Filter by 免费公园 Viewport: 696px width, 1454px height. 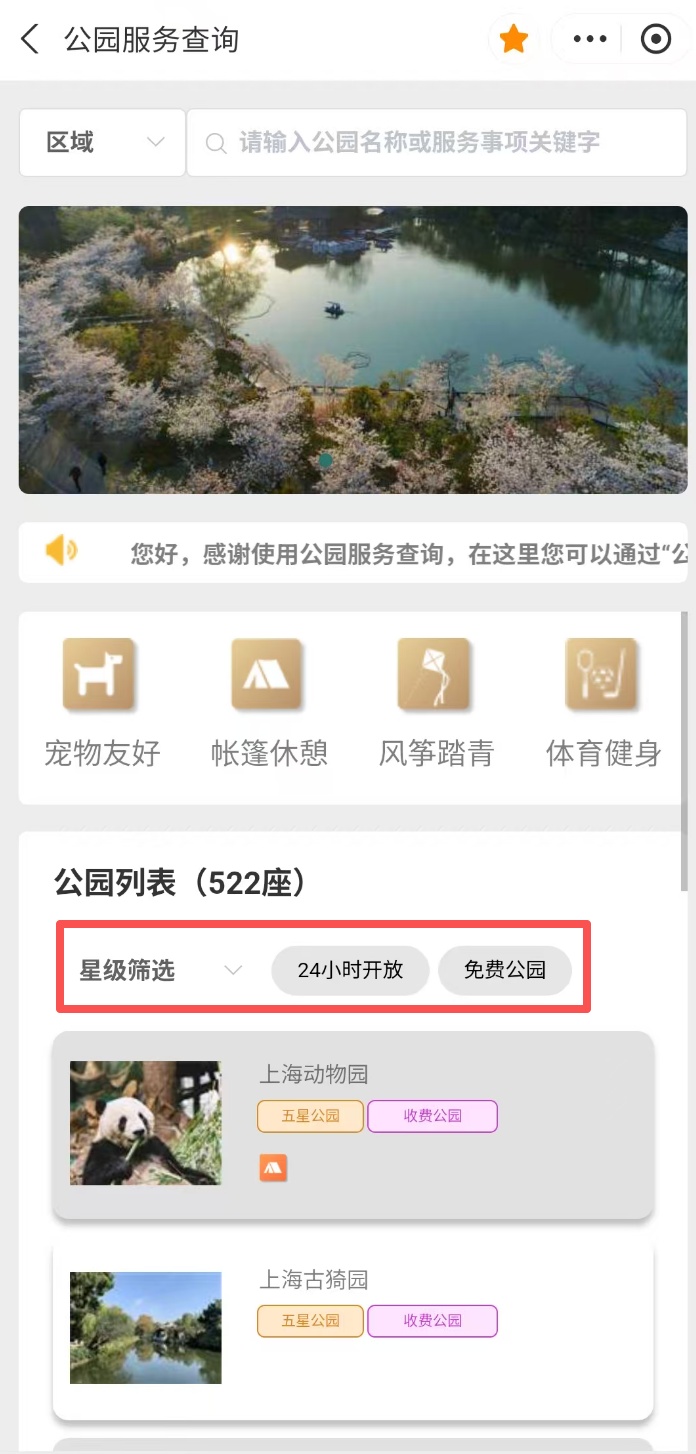tap(505, 970)
